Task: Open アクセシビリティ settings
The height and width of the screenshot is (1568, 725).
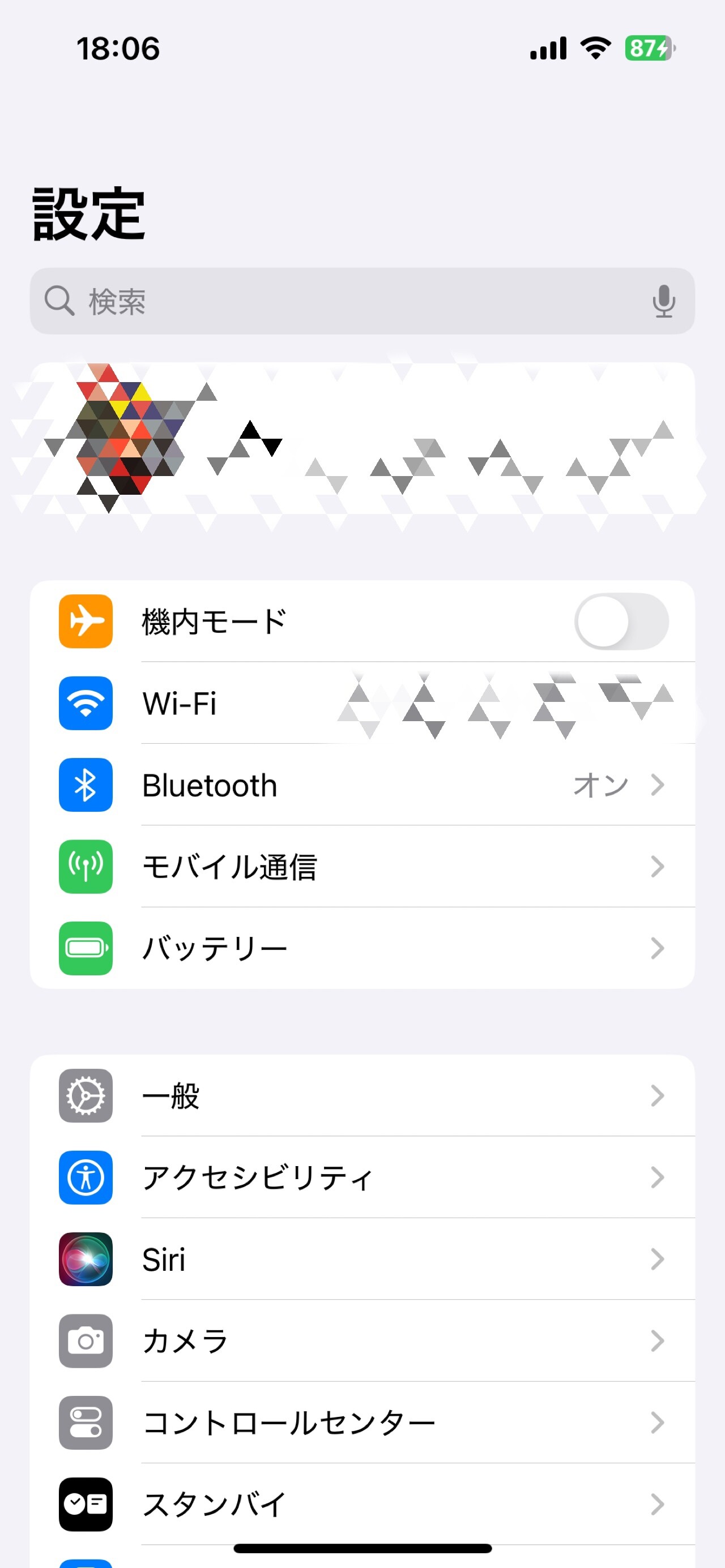Action: tap(362, 1177)
